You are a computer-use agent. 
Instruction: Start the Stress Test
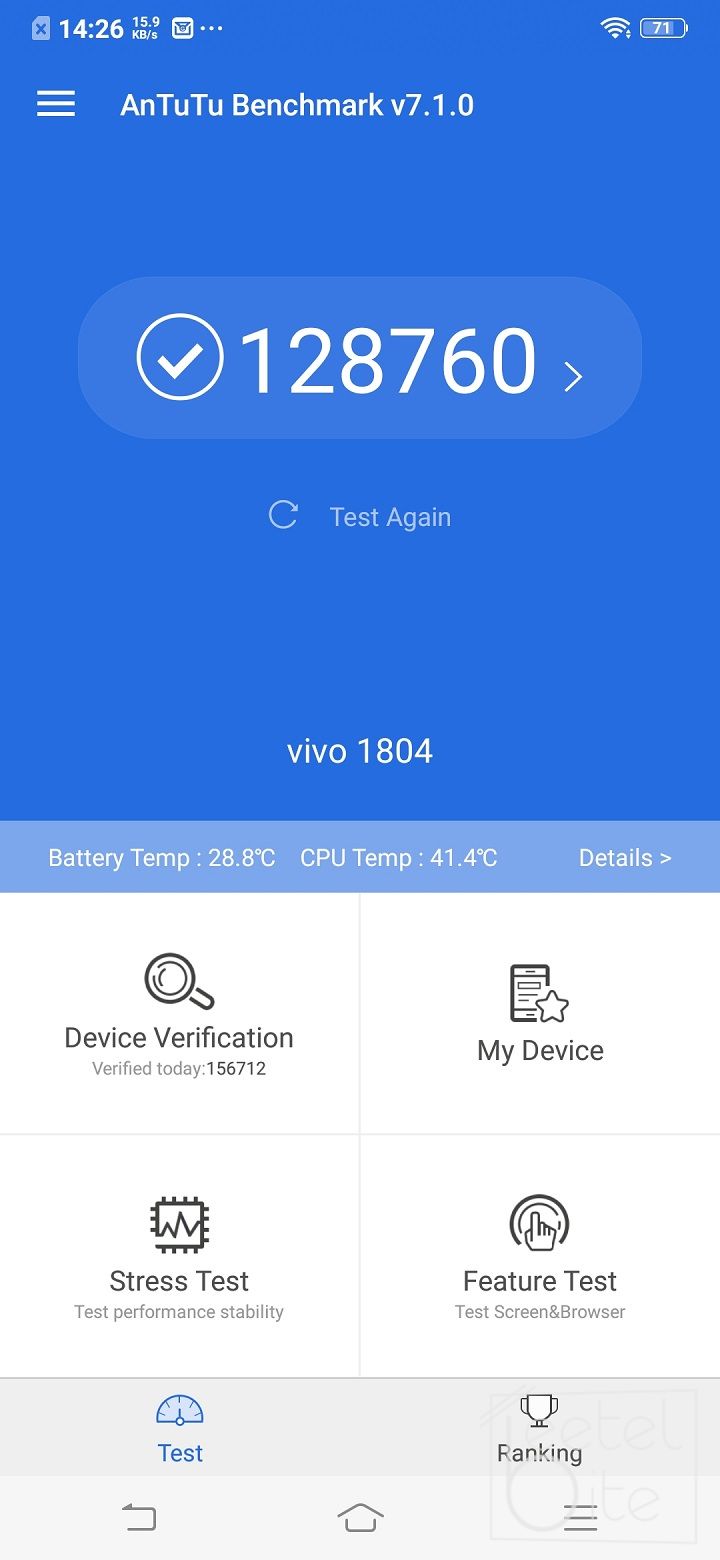tap(179, 1256)
